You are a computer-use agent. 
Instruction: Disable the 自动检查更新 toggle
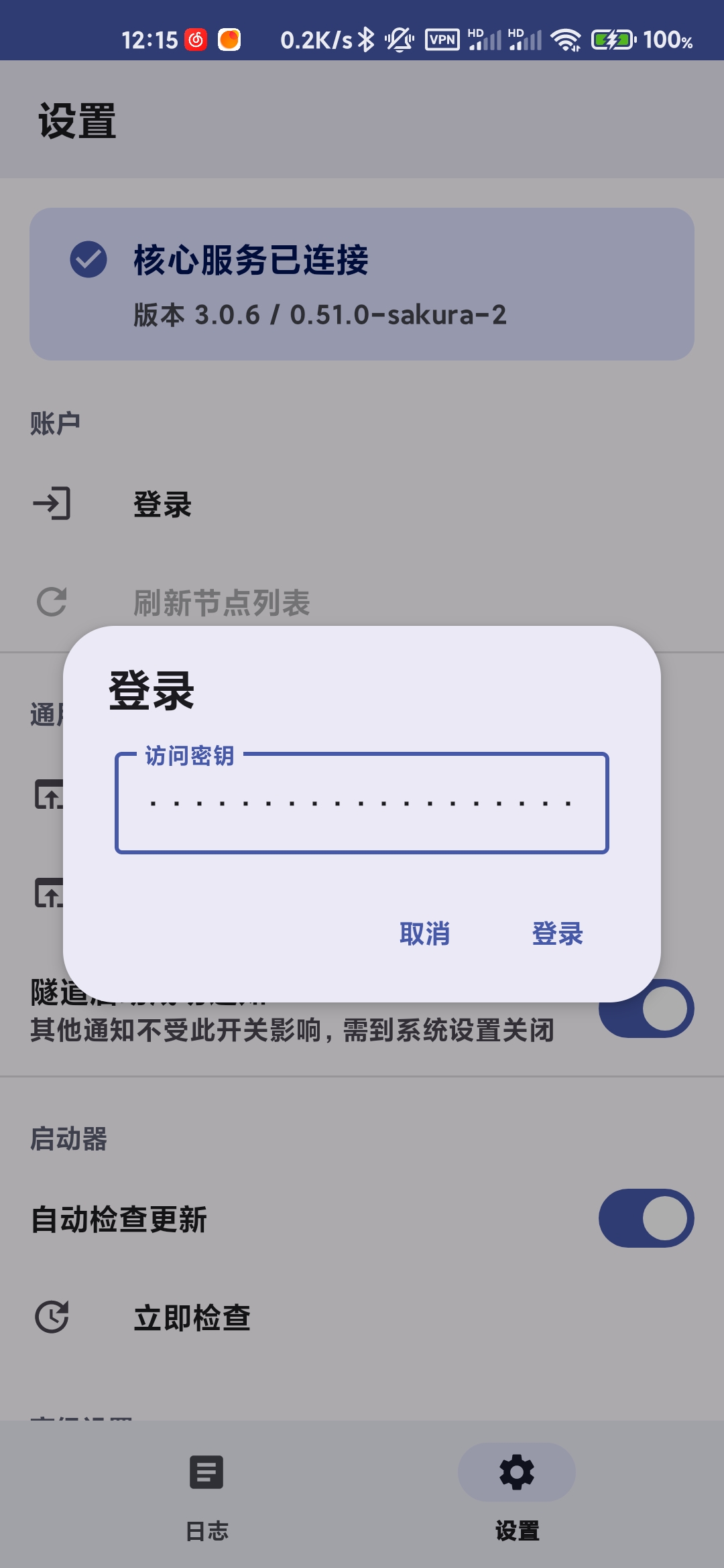coord(646,1218)
